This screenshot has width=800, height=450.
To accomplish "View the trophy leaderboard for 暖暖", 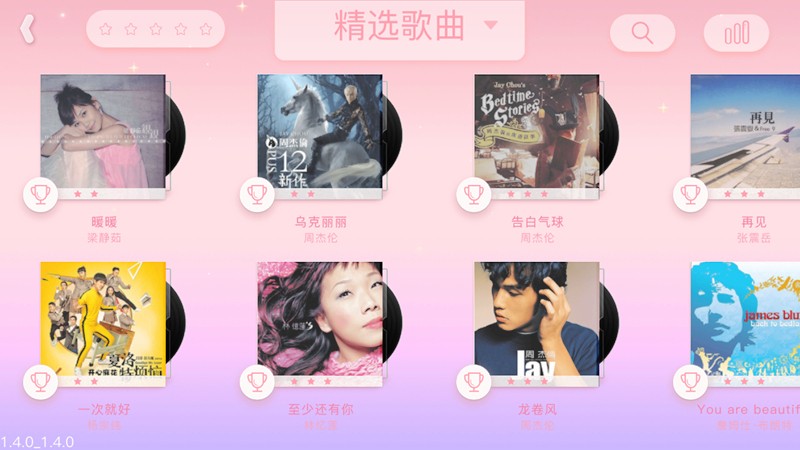I will click(x=41, y=193).
